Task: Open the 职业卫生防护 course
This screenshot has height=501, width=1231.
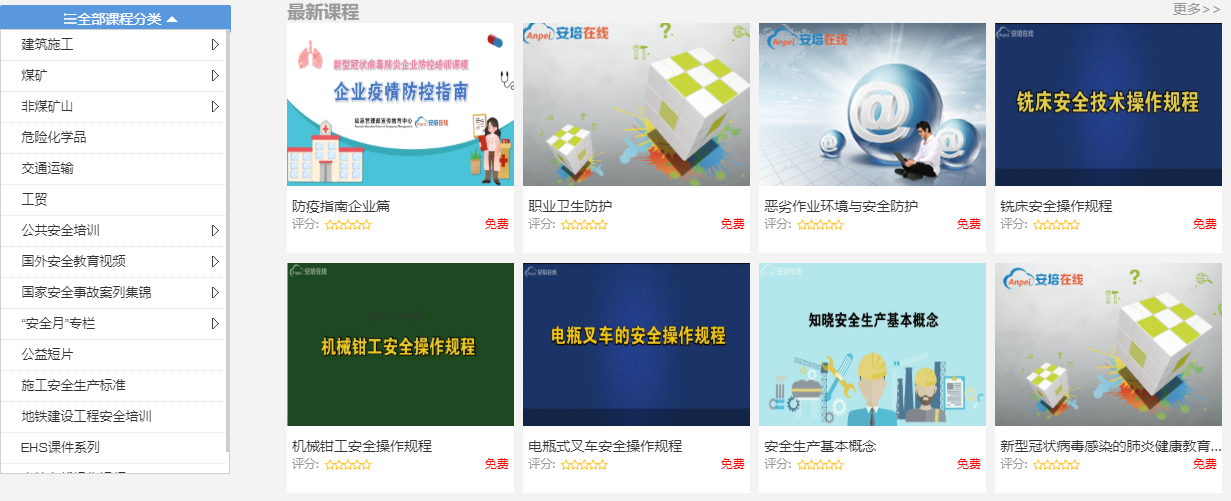Action: click(x=636, y=105)
